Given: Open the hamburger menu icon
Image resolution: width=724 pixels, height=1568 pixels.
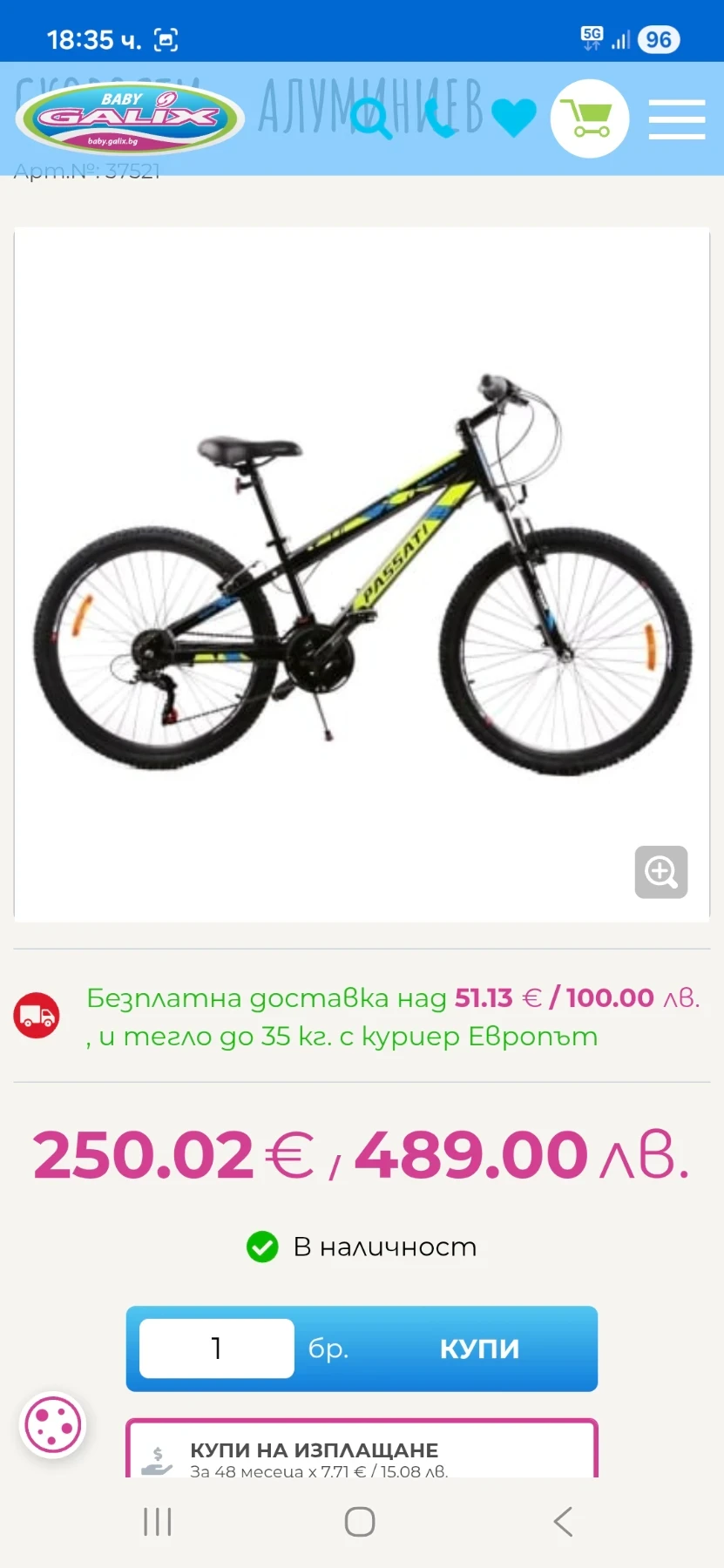Looking at the screenshot, I should coord(677,119).
